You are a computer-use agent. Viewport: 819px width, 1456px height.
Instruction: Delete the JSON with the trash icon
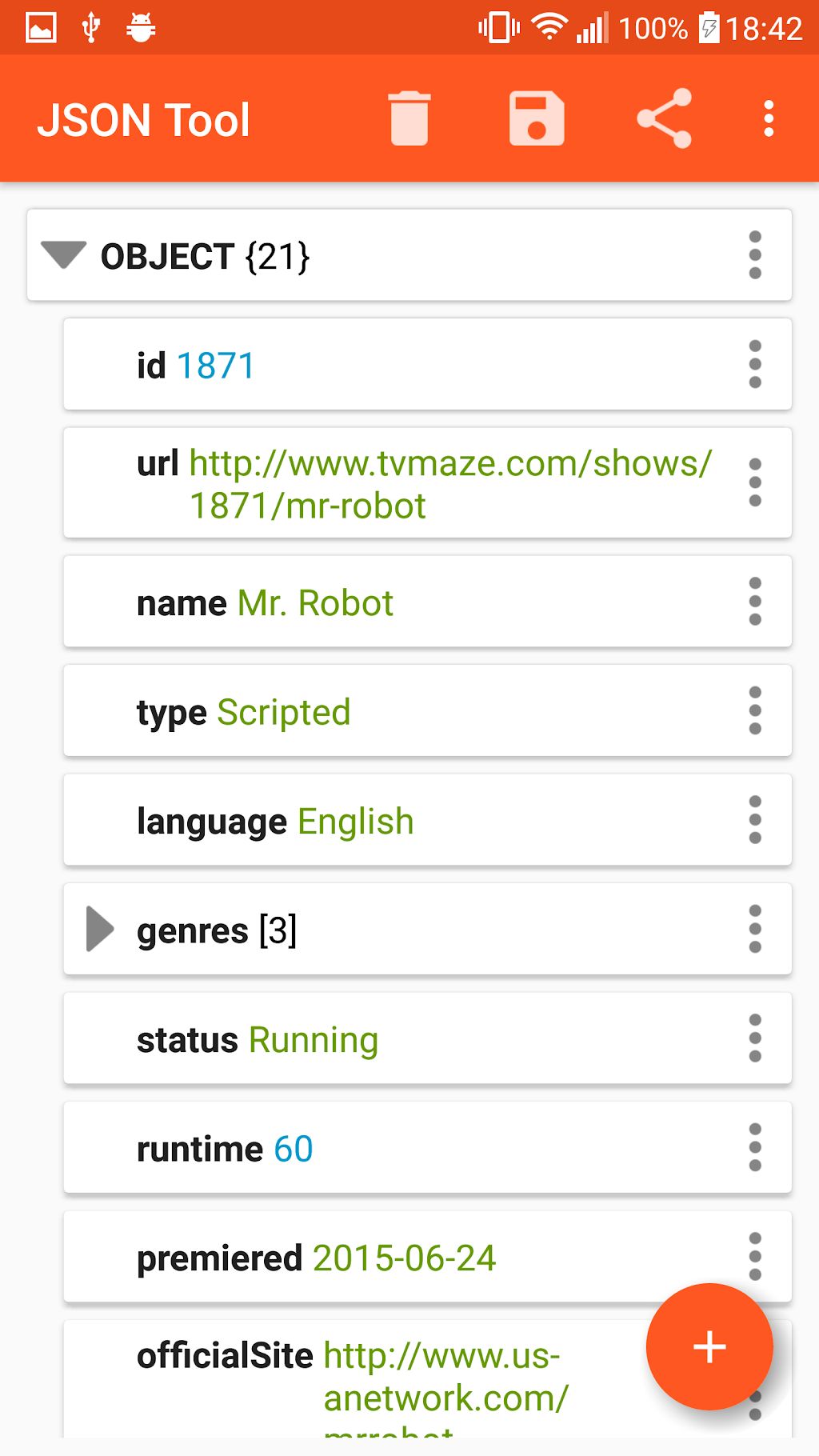409,118
